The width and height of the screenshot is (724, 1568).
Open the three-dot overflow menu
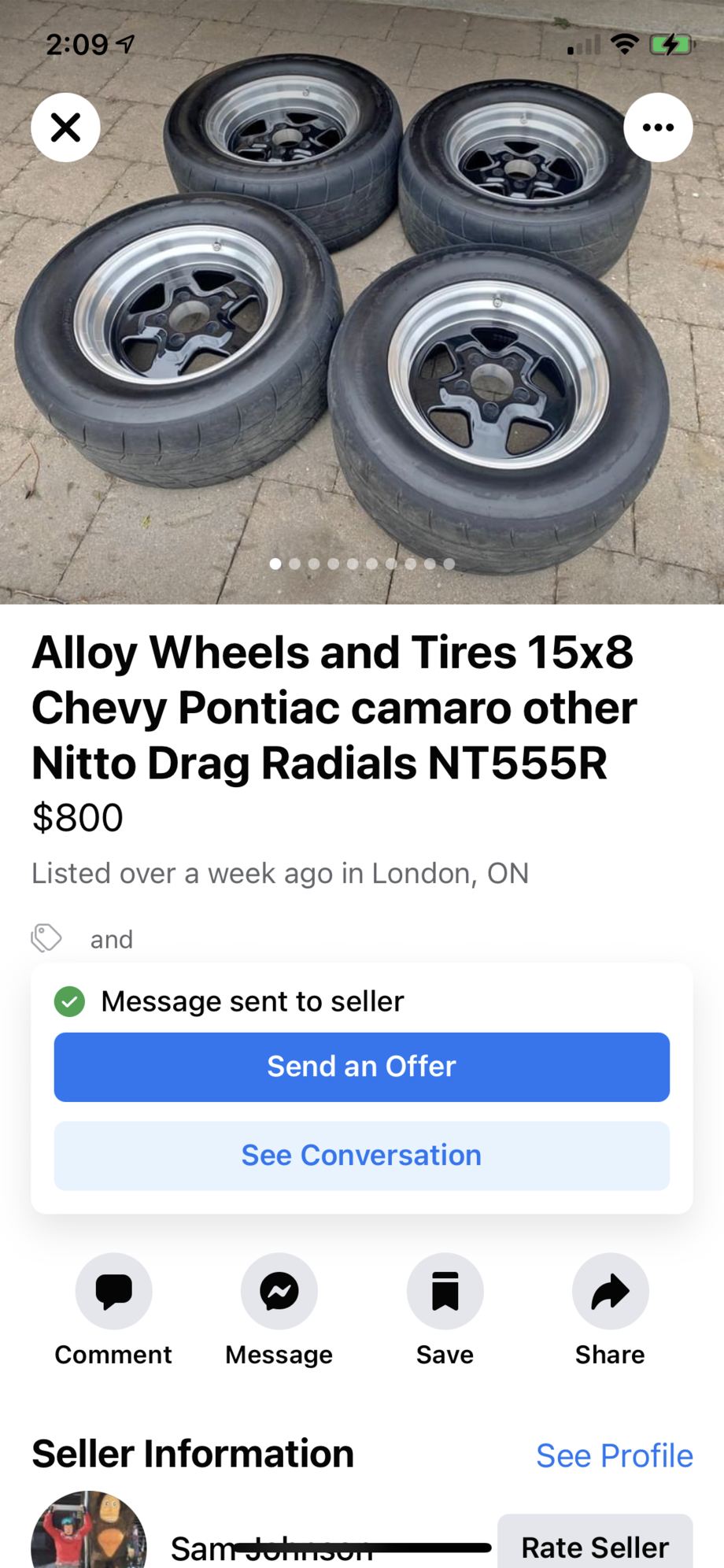pyautogui.click(x=658, y=128)
